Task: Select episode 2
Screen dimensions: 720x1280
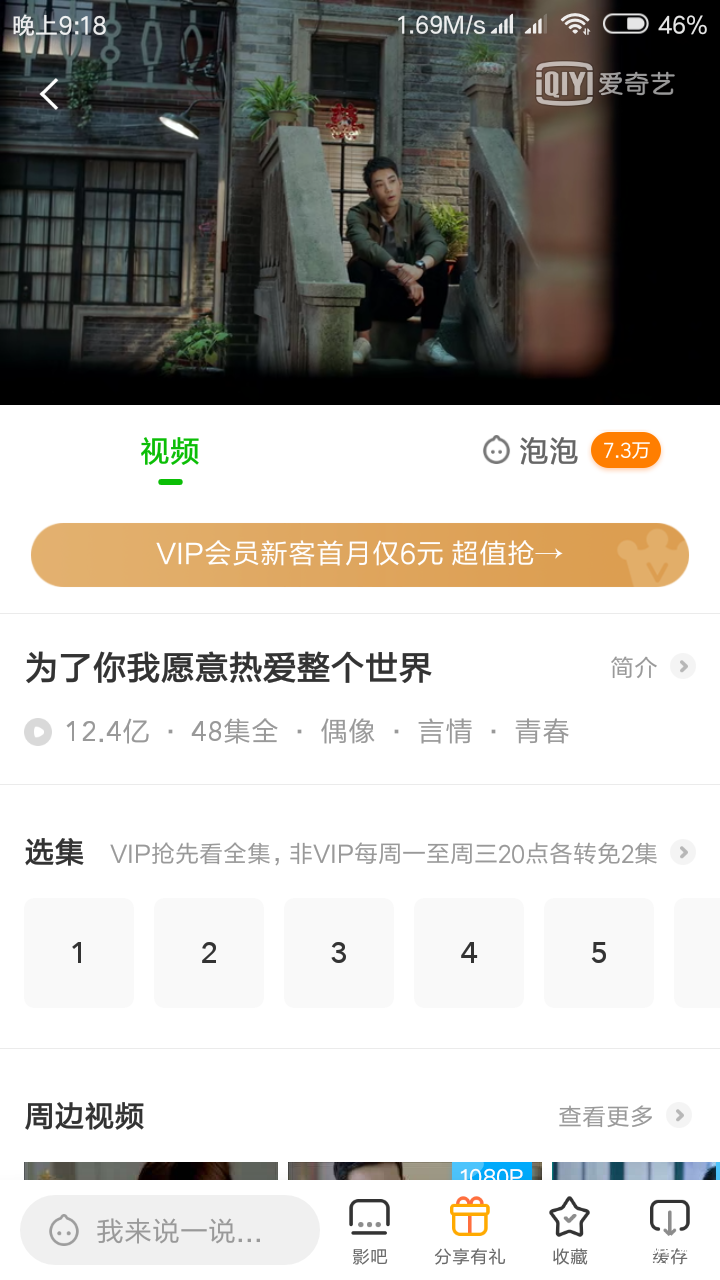Action: pyautogui.click(x=209, y=953)
